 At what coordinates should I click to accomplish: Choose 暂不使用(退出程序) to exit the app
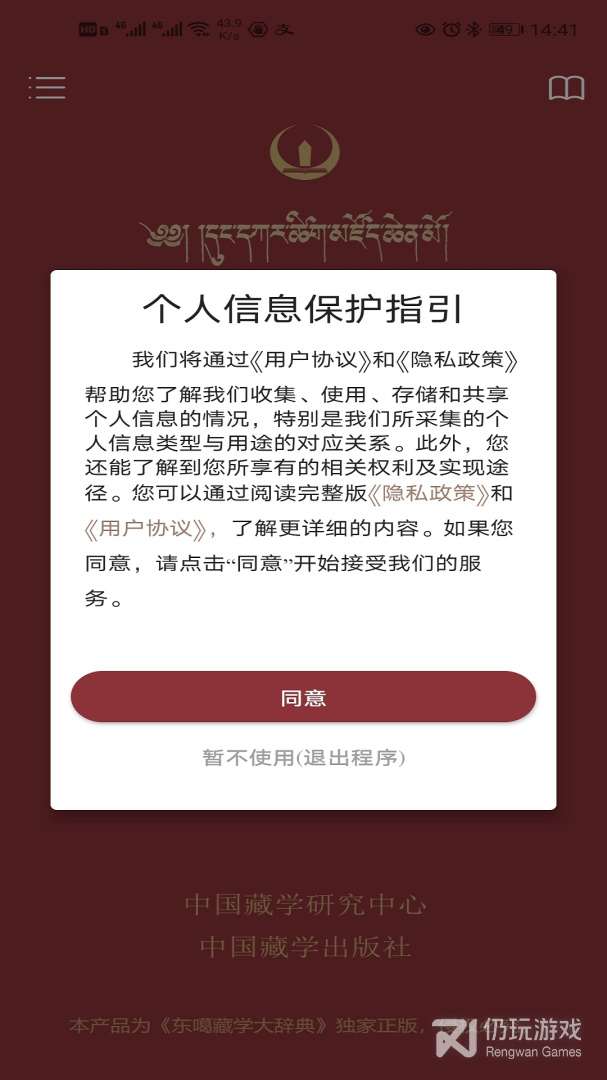pos(303,758)
